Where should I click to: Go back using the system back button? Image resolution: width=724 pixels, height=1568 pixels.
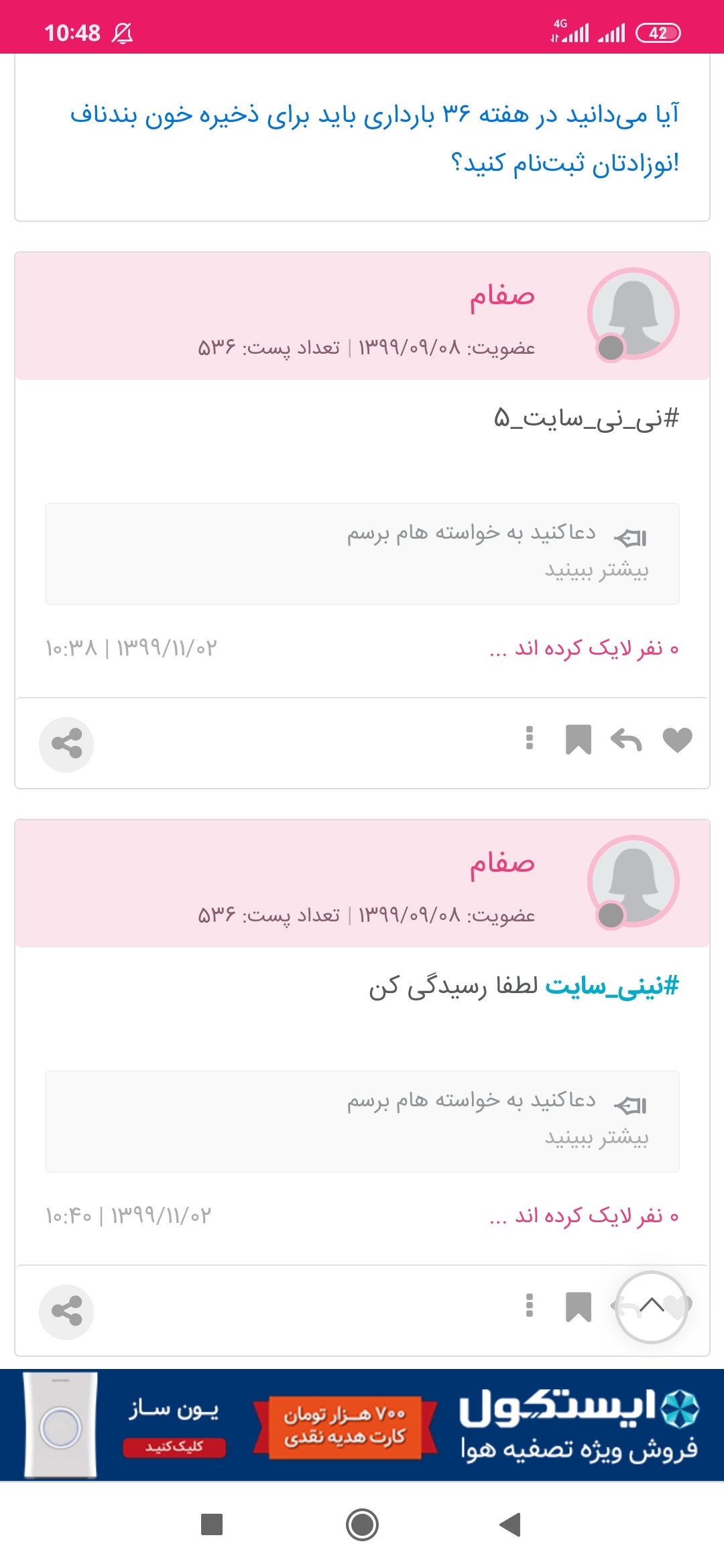510,1524
